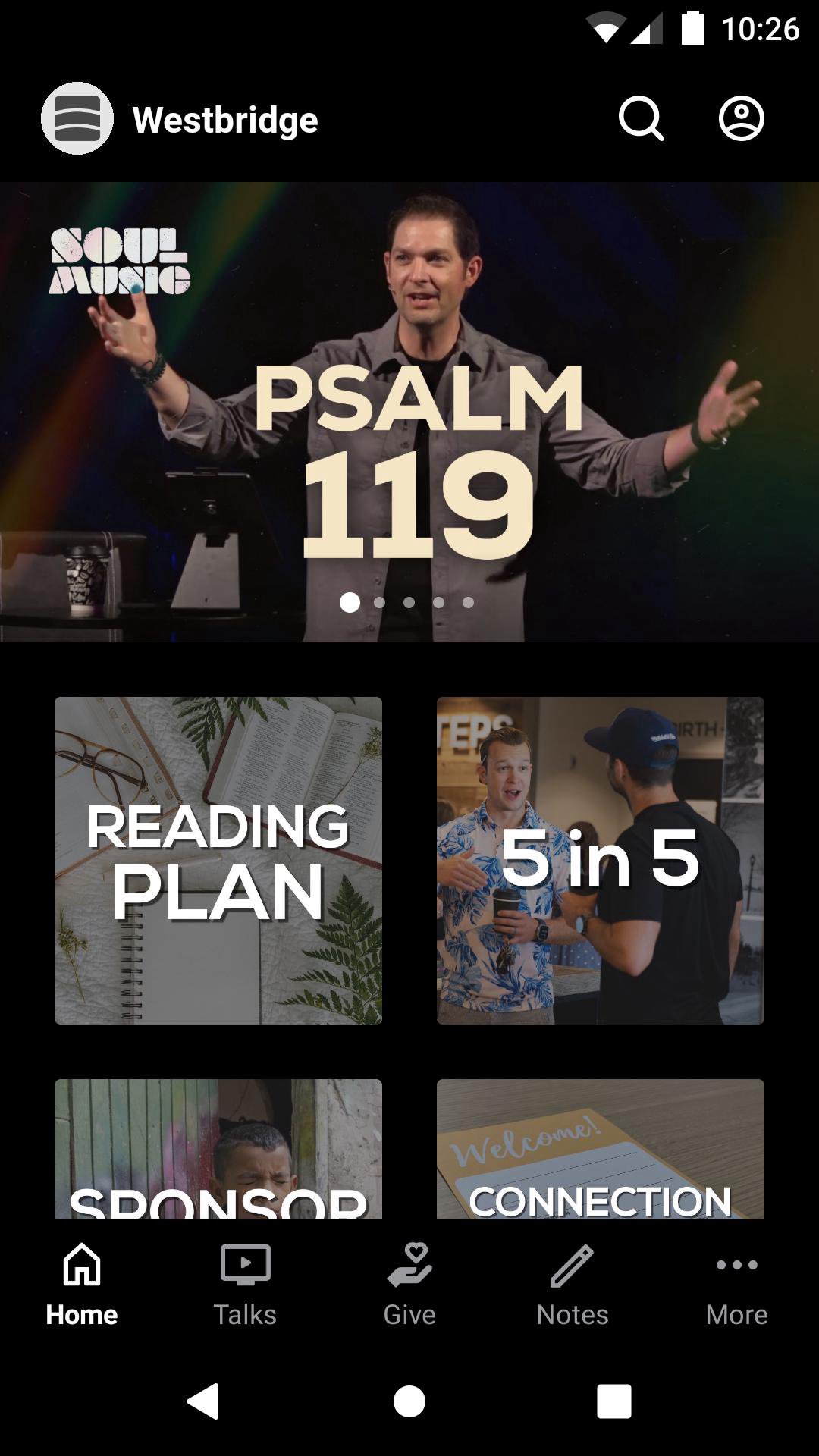The image size is (819, 1456).
Task: Open the Sponsor tile
Action: click(x=218, y=1149)
